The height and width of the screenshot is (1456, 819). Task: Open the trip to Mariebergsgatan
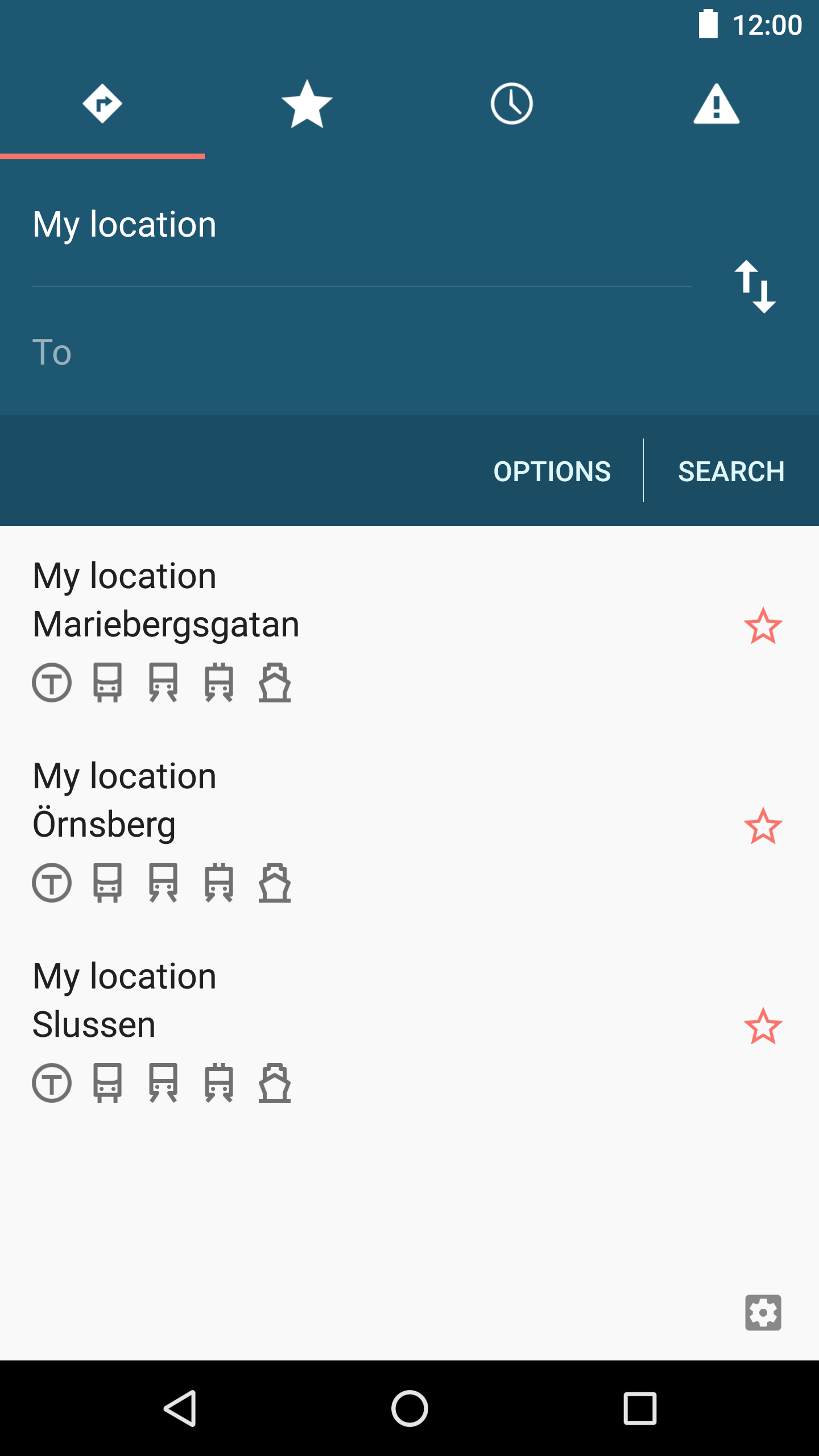(364, 628)
